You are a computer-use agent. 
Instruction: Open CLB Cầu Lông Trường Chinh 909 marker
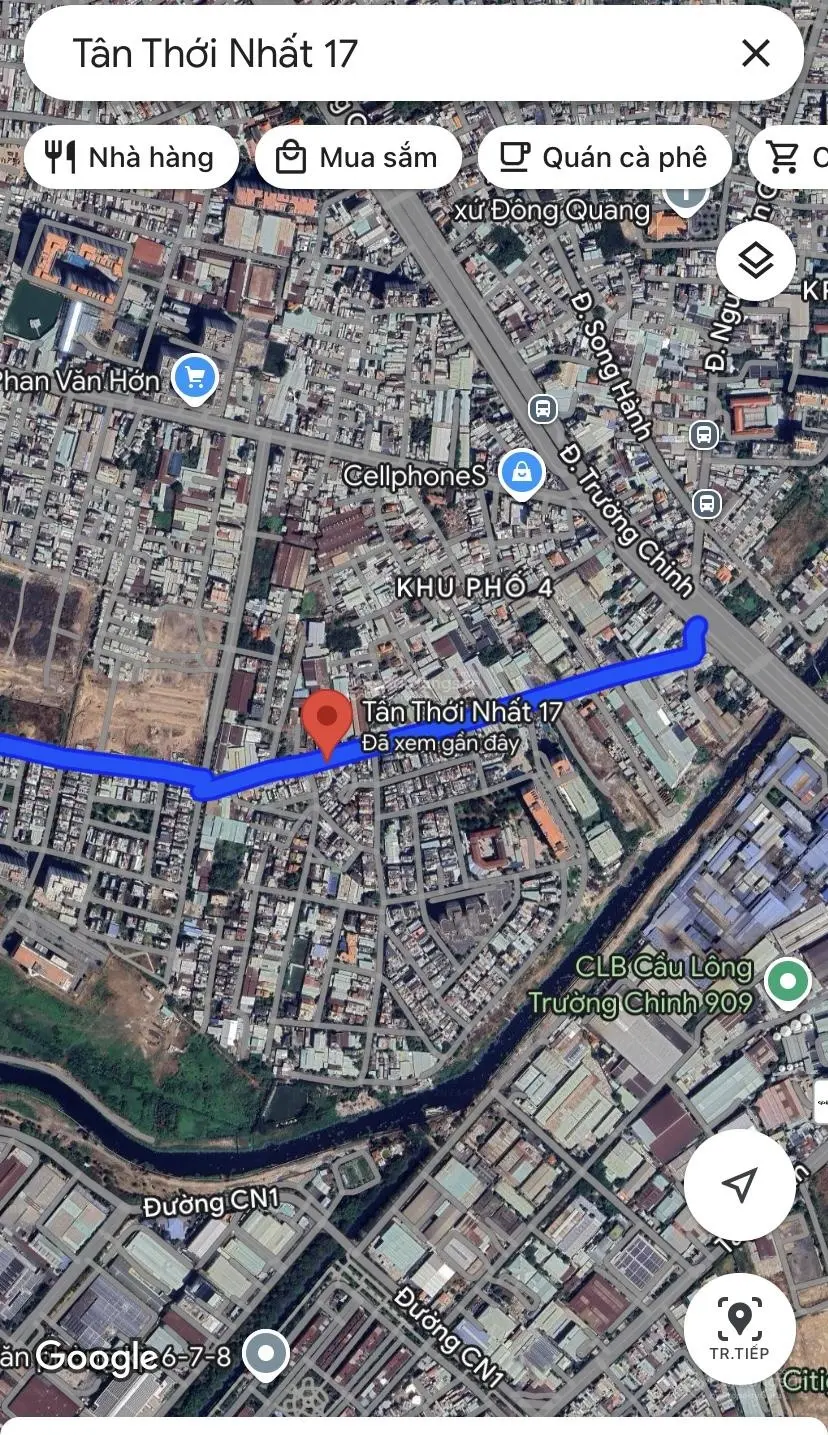[x=787, y=980]
